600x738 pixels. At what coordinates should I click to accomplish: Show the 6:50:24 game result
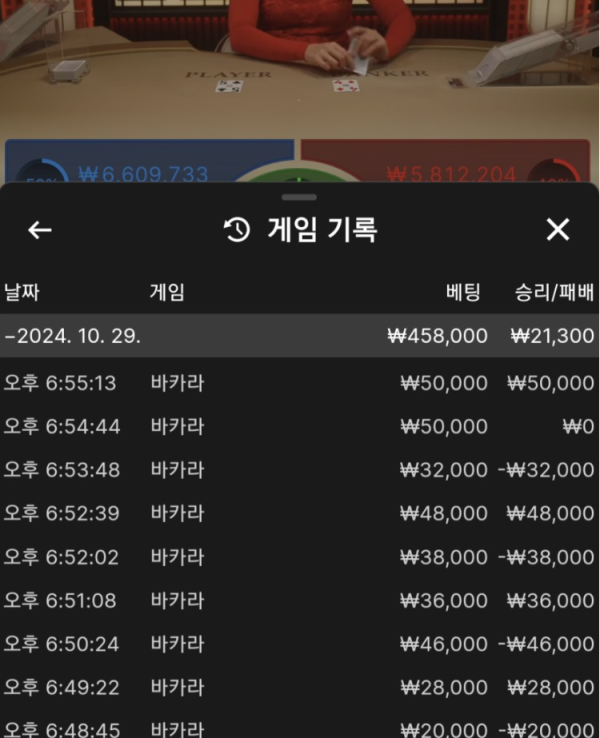pos(298,644)
